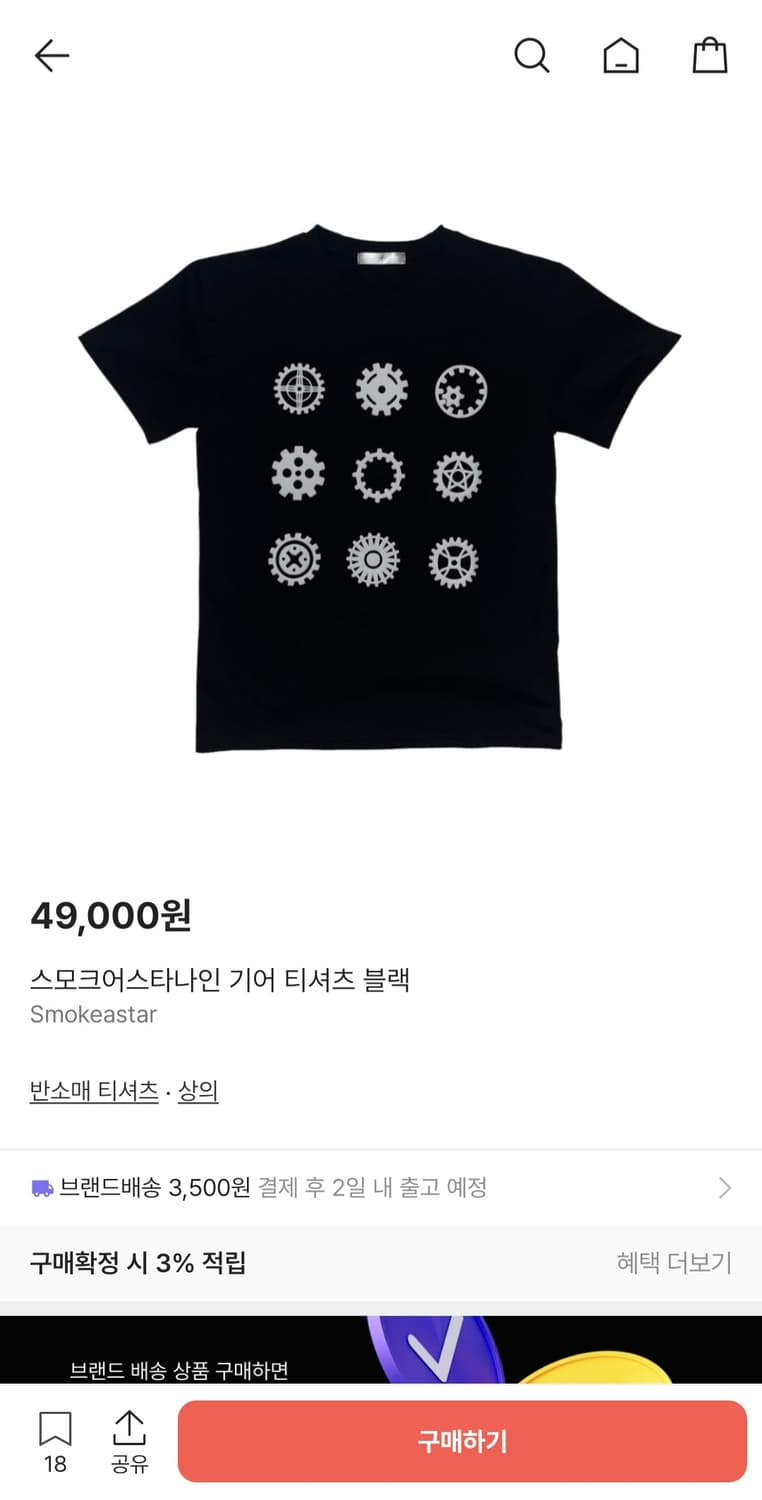
Task: Select the 상의 category
Action: (199, 1091)
